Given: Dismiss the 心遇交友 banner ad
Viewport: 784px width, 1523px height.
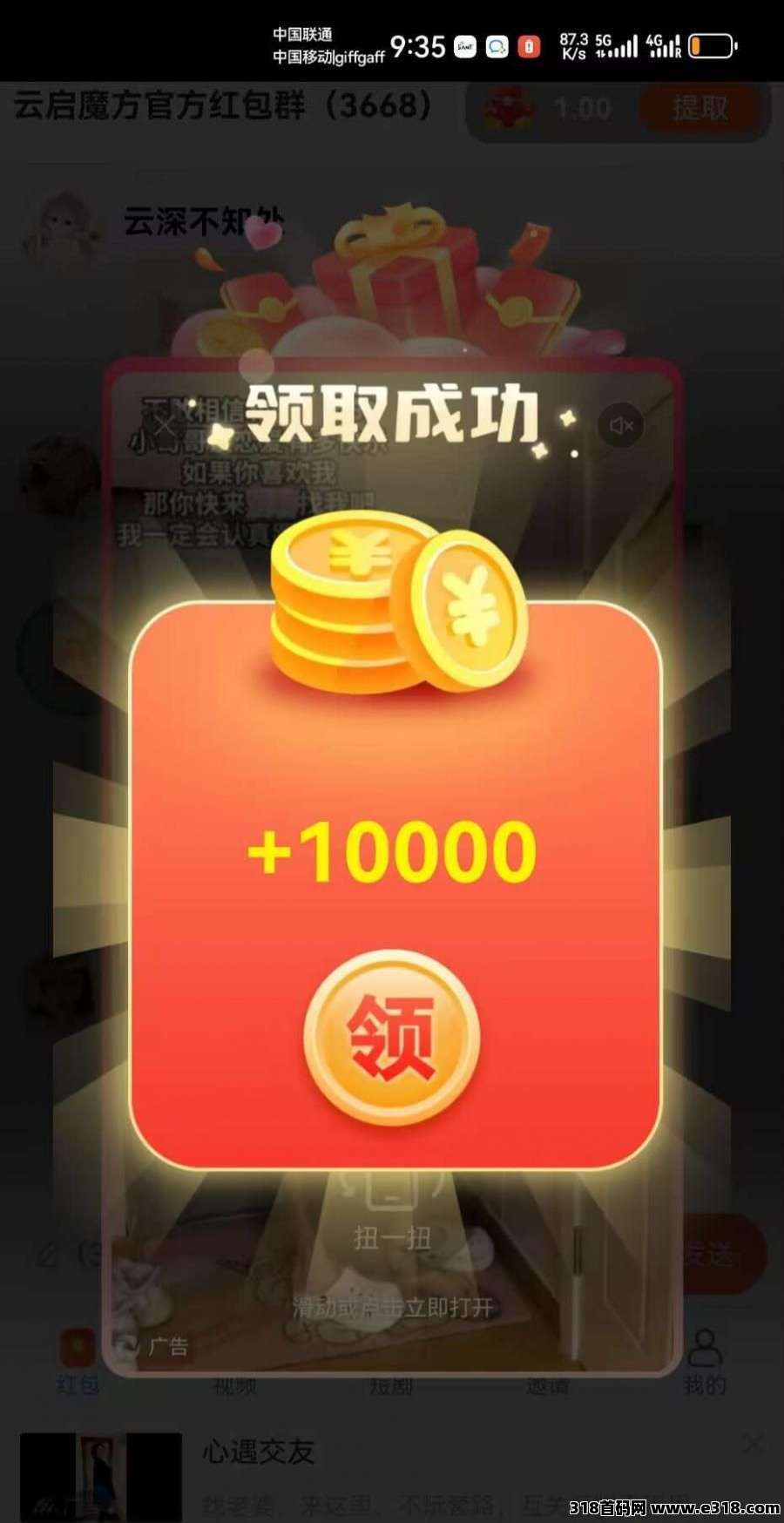Looking at the screenshot, I should tap(753, 1444).
